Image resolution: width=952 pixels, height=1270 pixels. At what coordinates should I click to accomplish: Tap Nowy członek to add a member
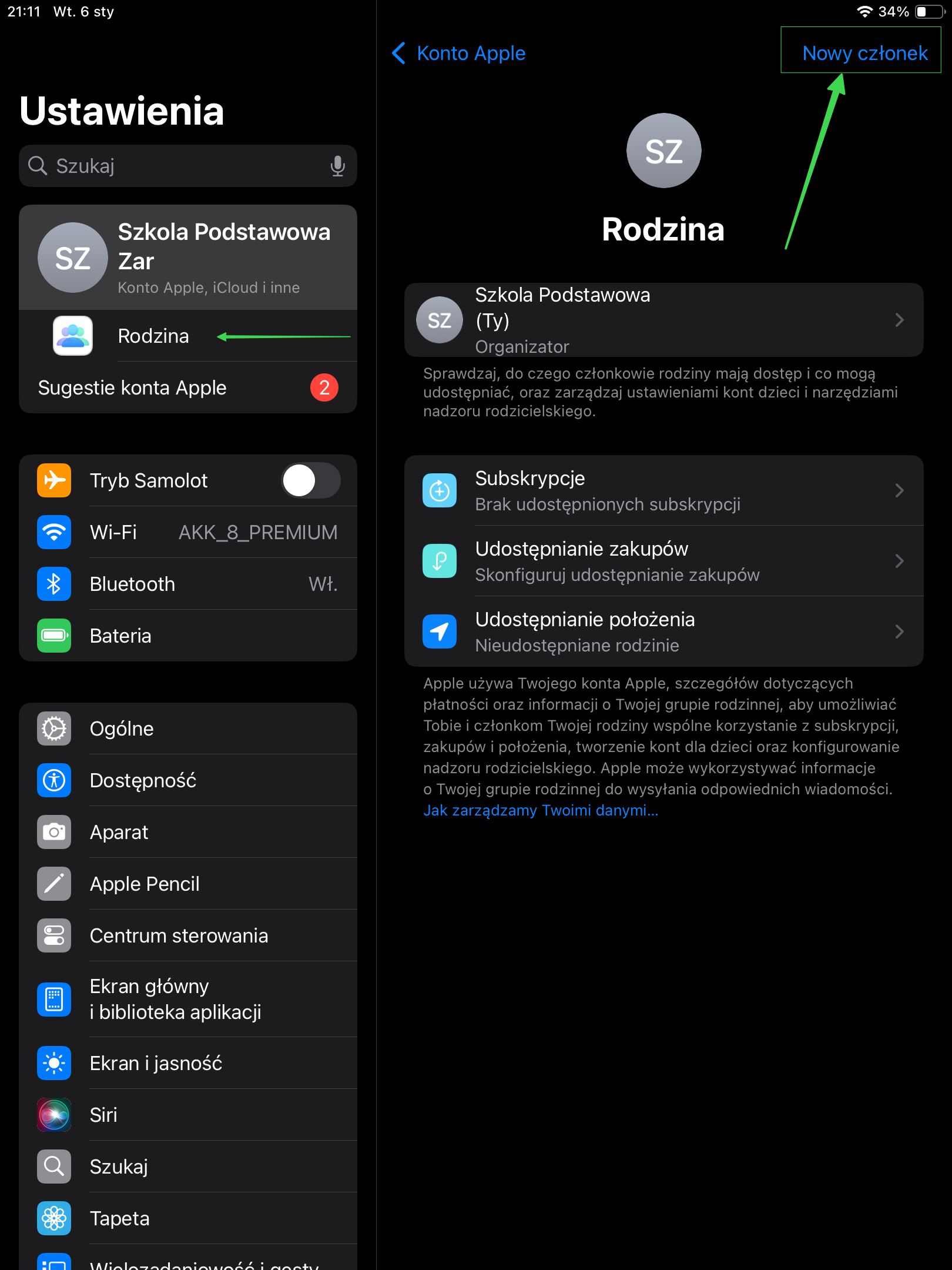[x=864, y=53]
